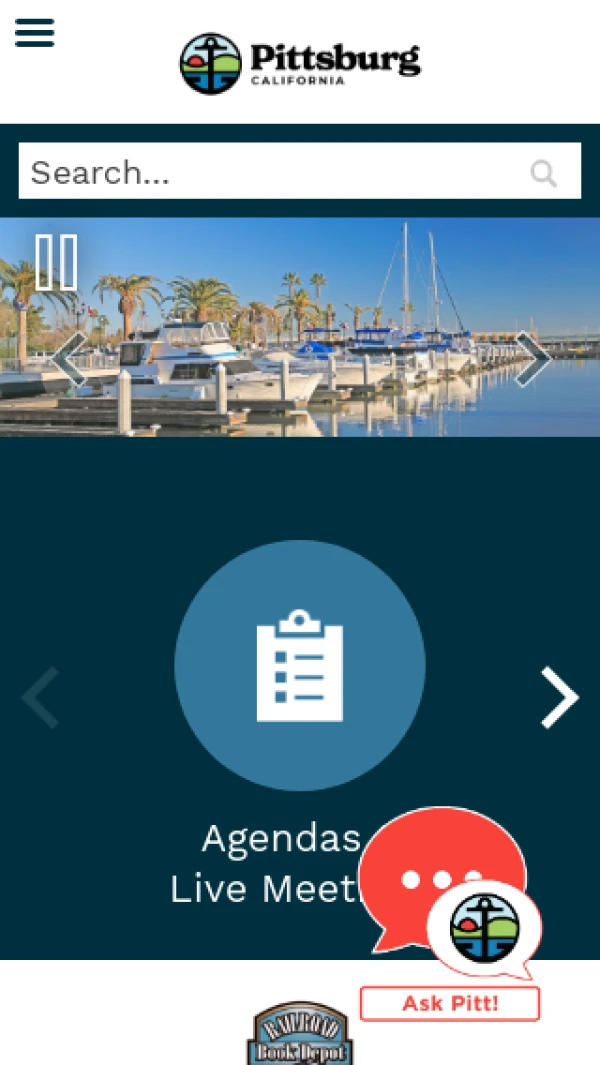Show the previous slideshow photo
The image size is (600, 1065).
[68, 360]
